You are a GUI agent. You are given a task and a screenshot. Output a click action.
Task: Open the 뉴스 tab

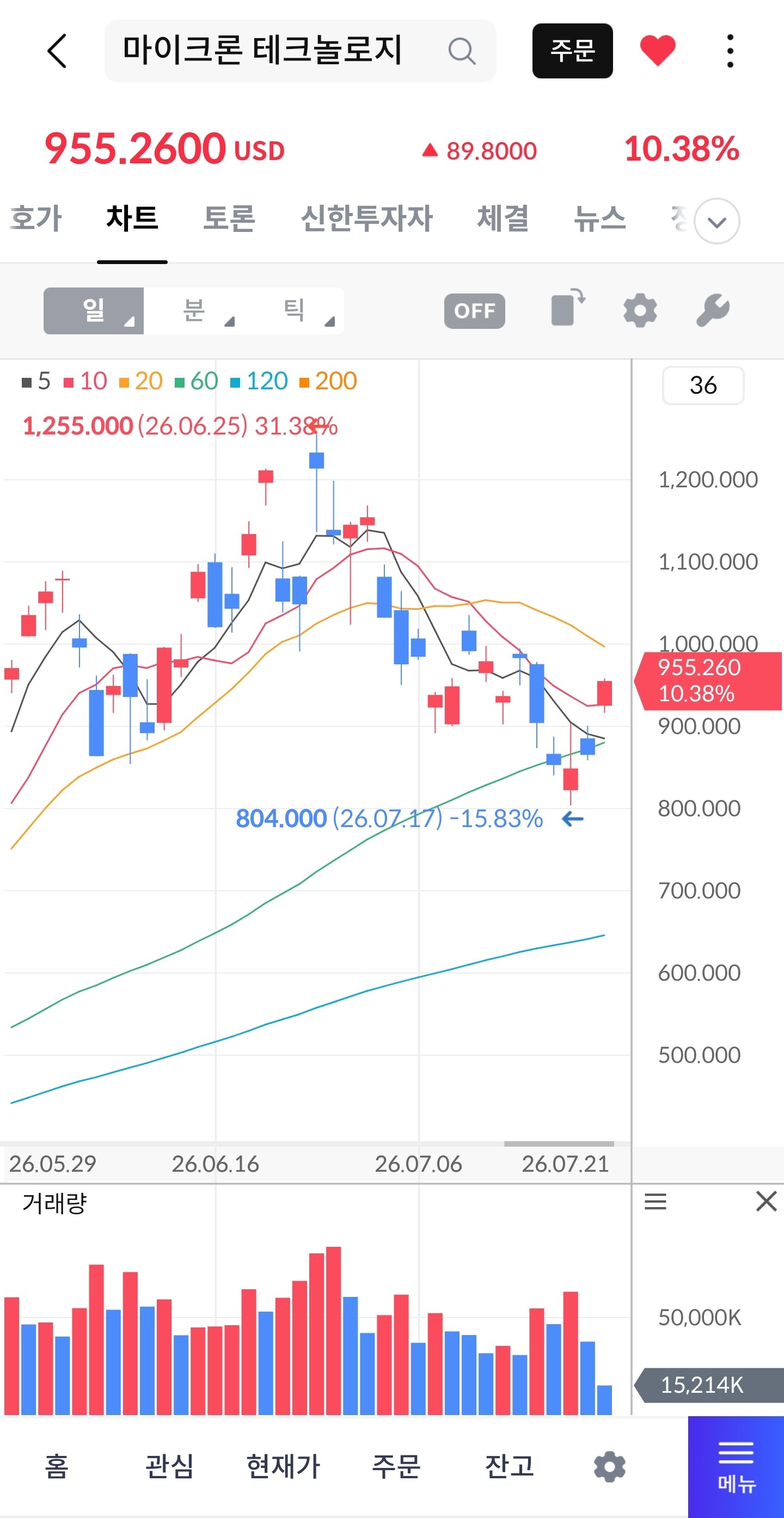pos(599,219)
